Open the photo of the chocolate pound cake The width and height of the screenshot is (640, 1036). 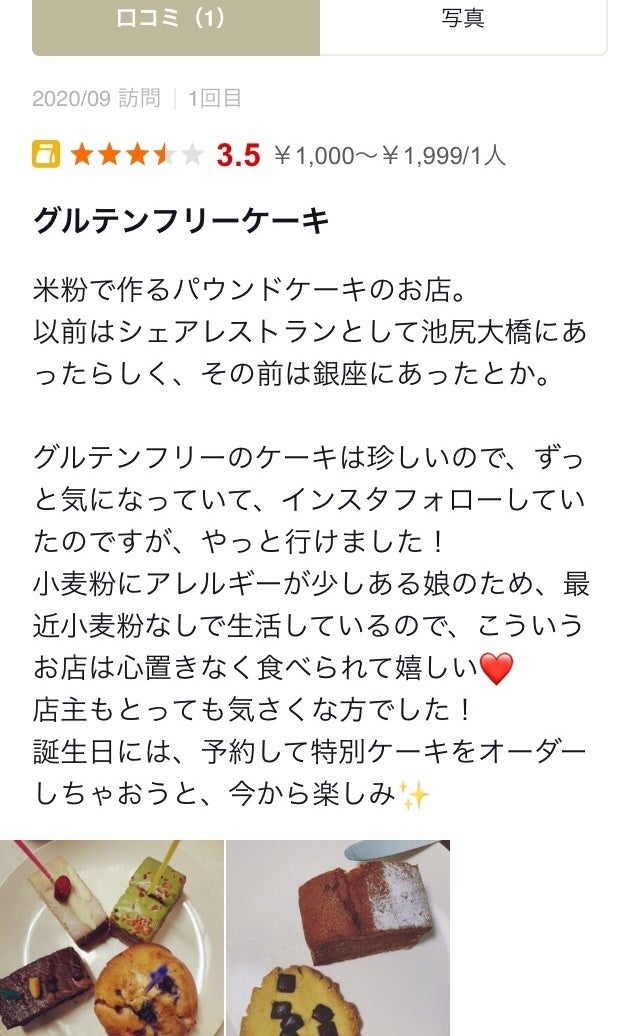tap(338, 937)
